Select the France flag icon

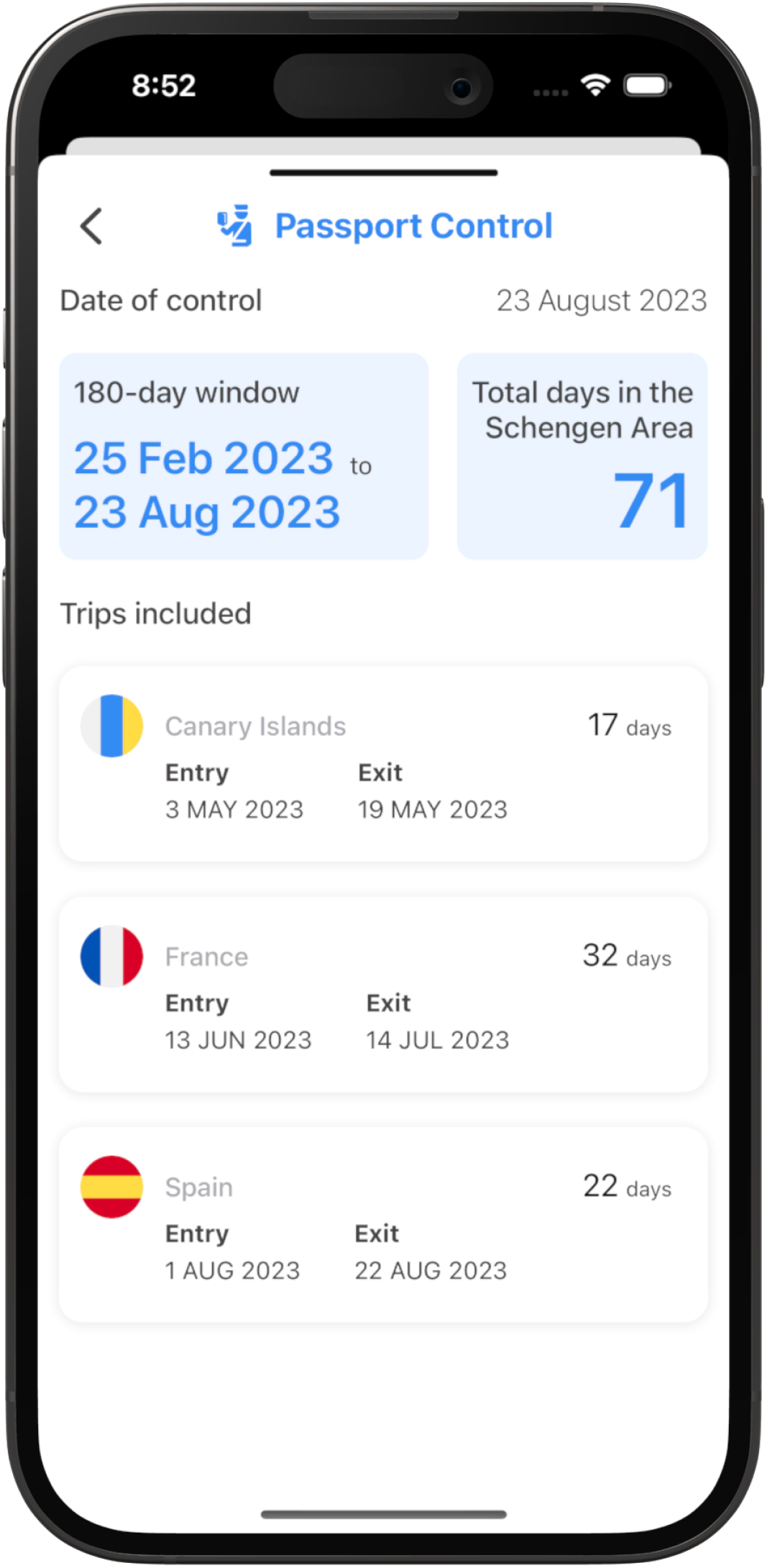[x=111, y=957]
